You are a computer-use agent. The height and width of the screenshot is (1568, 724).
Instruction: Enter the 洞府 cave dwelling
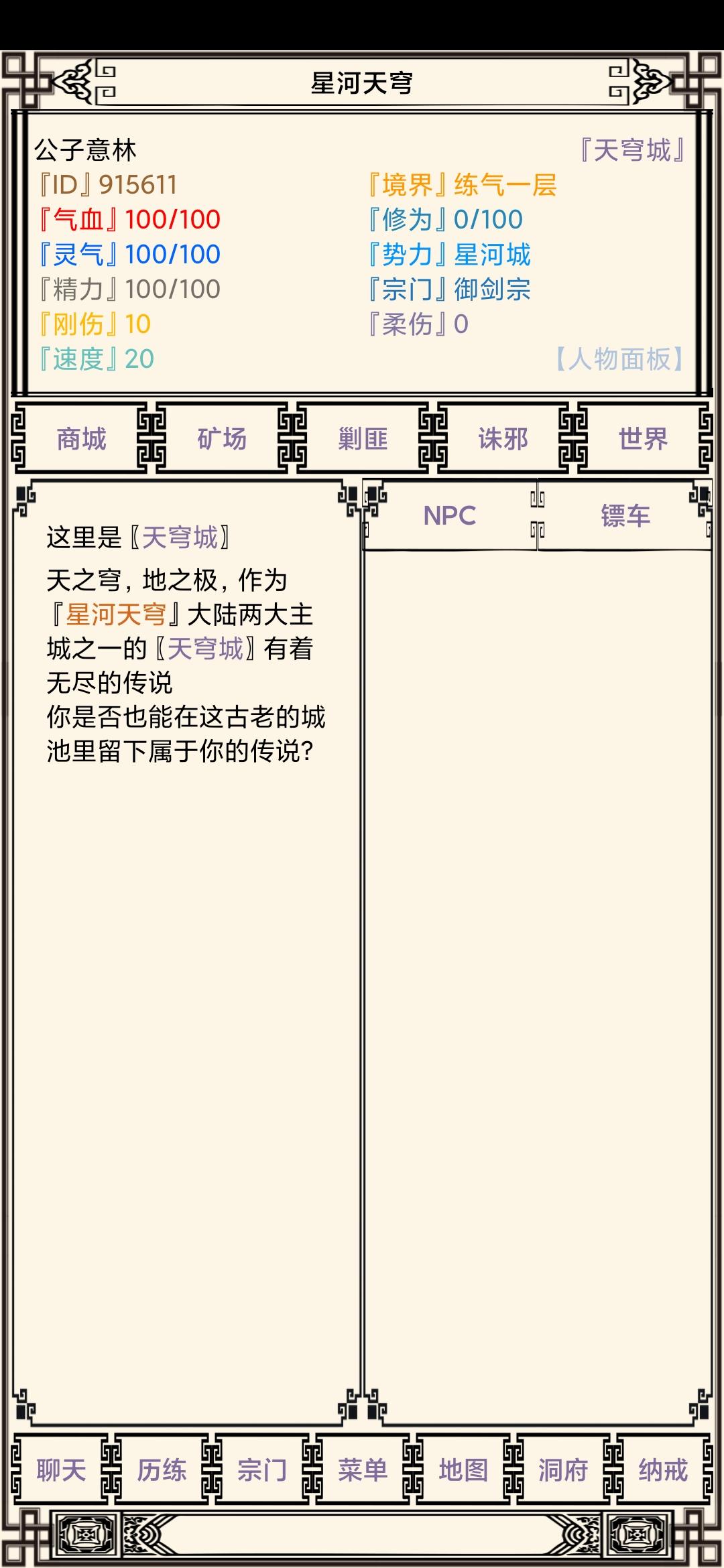pos(563,1470)
